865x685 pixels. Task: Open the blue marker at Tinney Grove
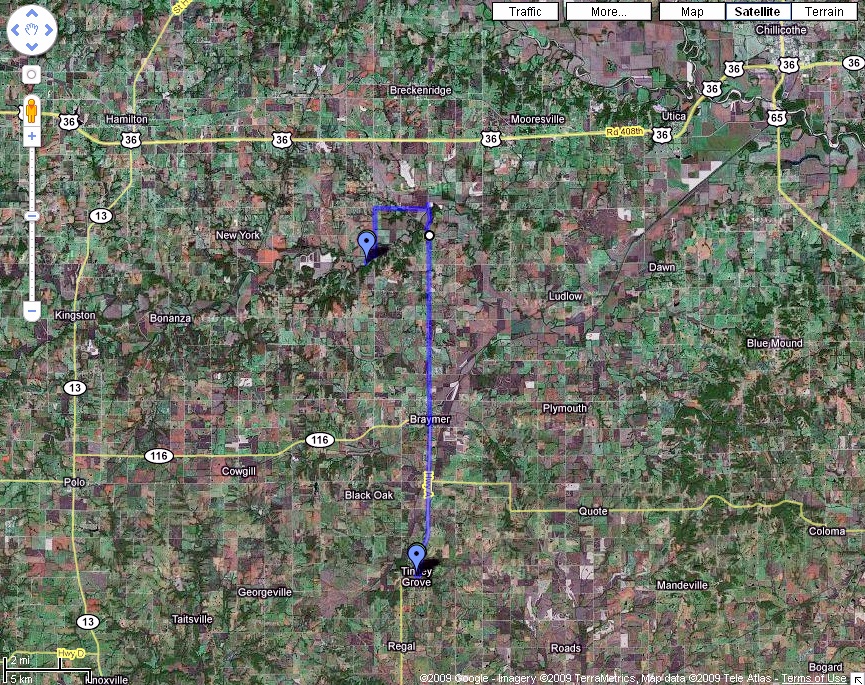coord(416,556)
